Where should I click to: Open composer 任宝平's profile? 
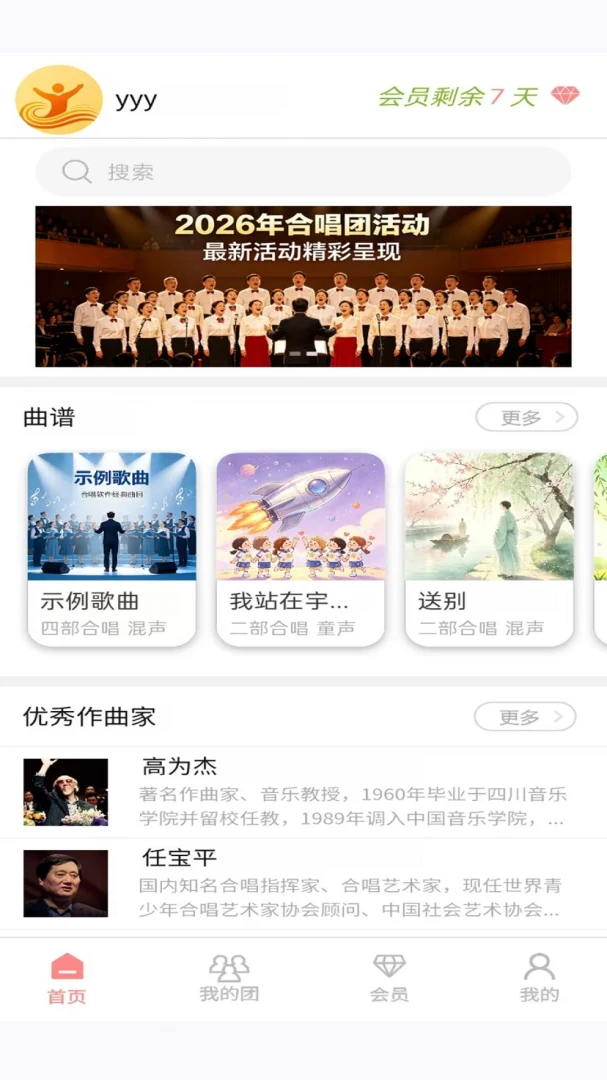[x=303, y=884]
